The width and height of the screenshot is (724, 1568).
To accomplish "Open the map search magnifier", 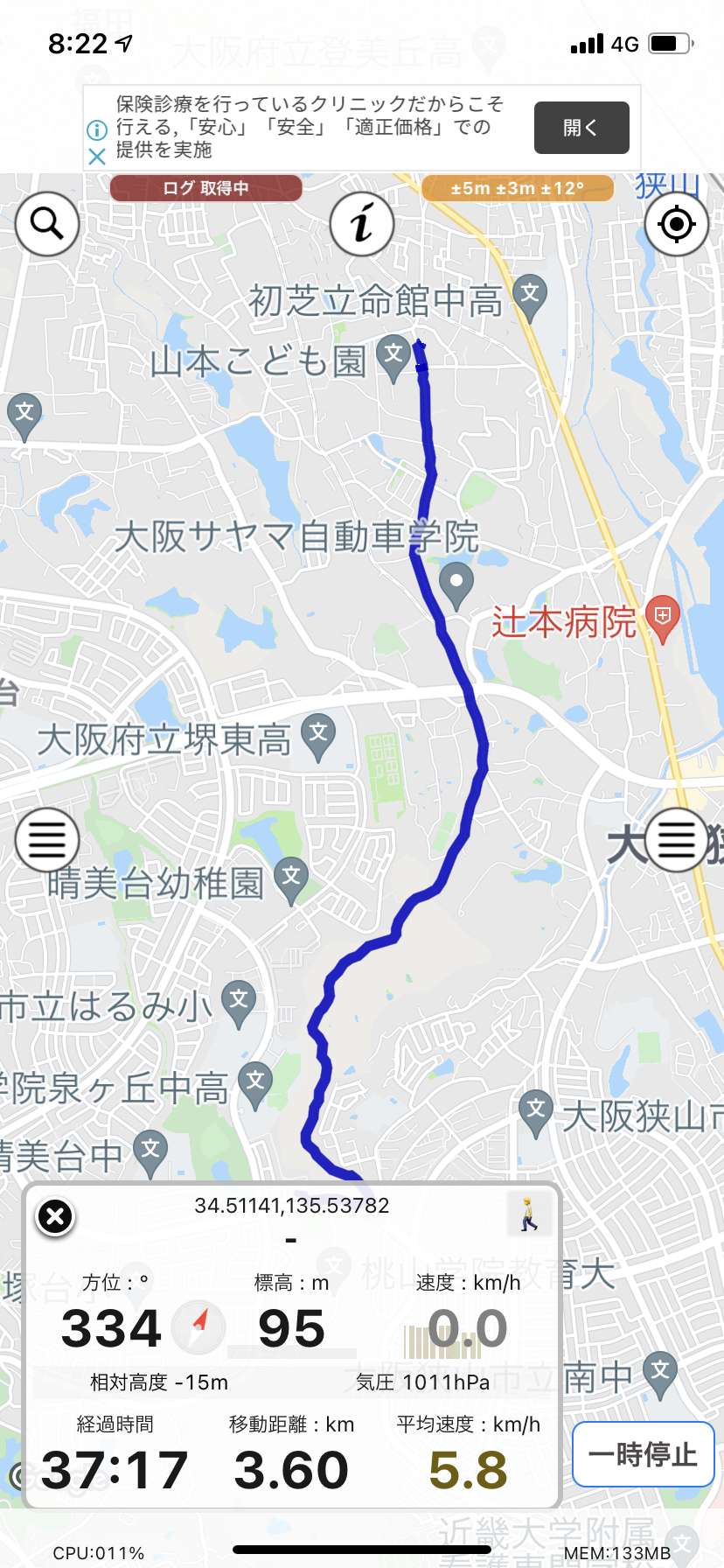I will coord(47,224).
